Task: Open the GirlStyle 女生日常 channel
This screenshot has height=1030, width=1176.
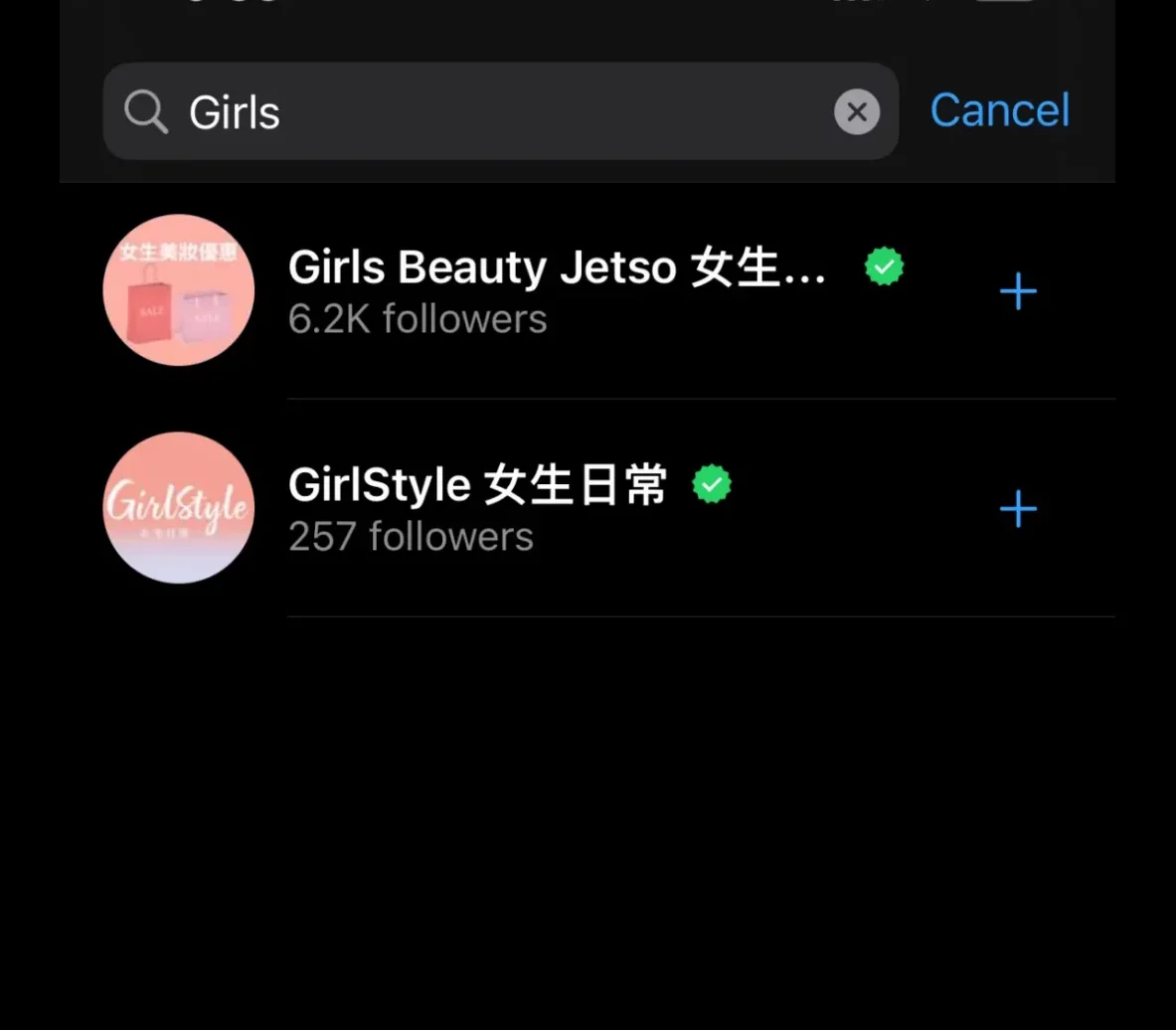Action: click(477, 507)
